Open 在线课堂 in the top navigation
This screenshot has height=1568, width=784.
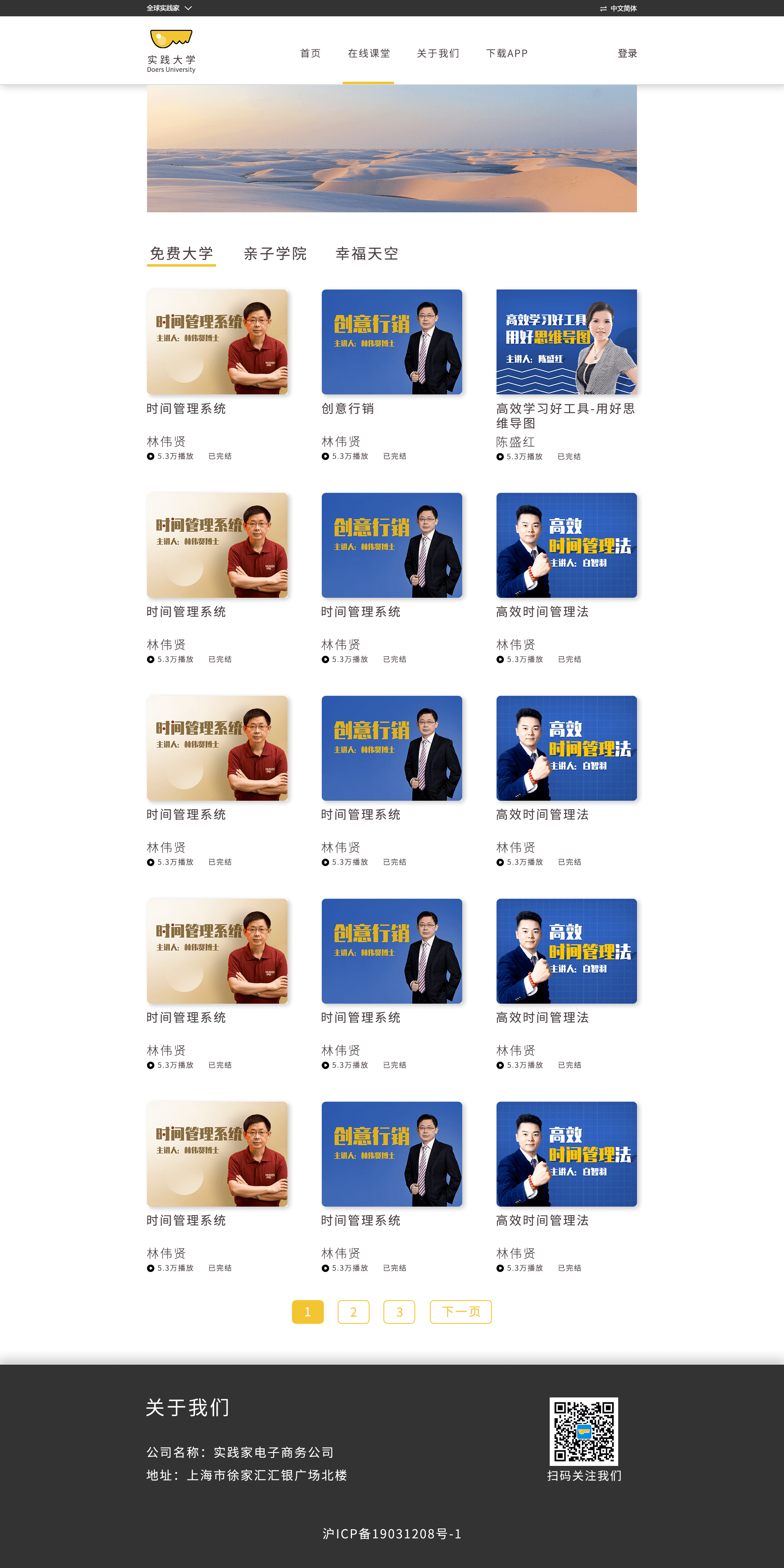[369, 53]
